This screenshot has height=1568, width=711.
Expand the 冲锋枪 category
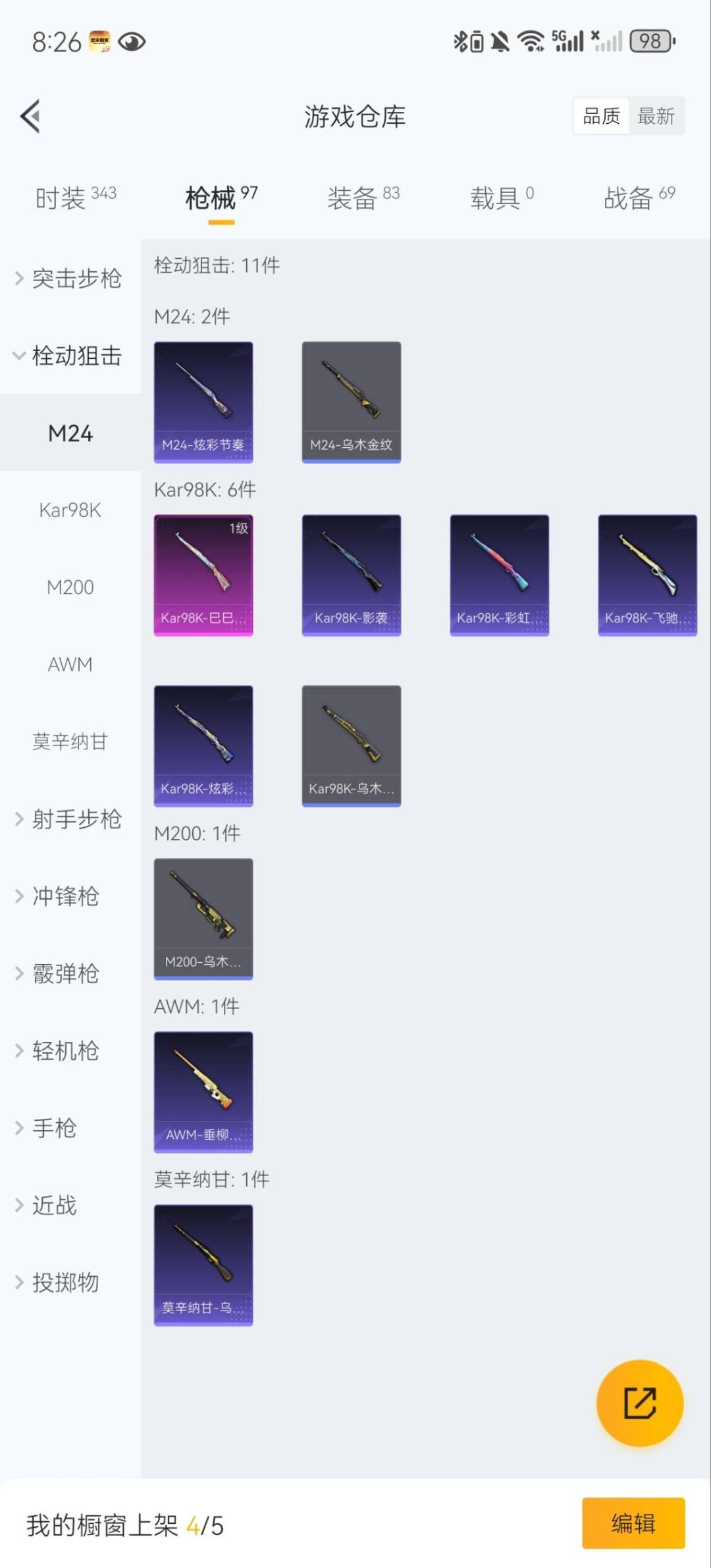point(66,896)
